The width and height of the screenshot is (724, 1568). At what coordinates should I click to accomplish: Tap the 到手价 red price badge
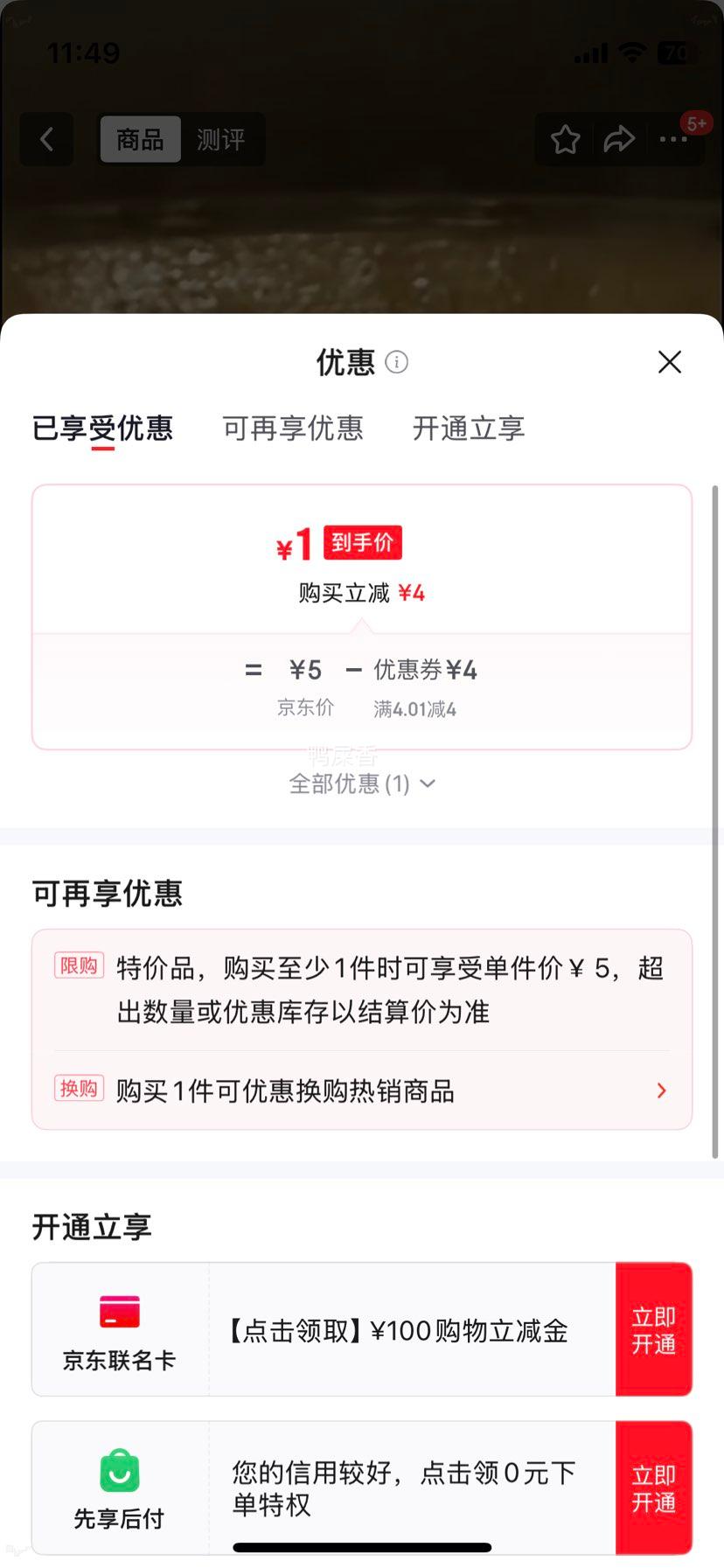362,542
